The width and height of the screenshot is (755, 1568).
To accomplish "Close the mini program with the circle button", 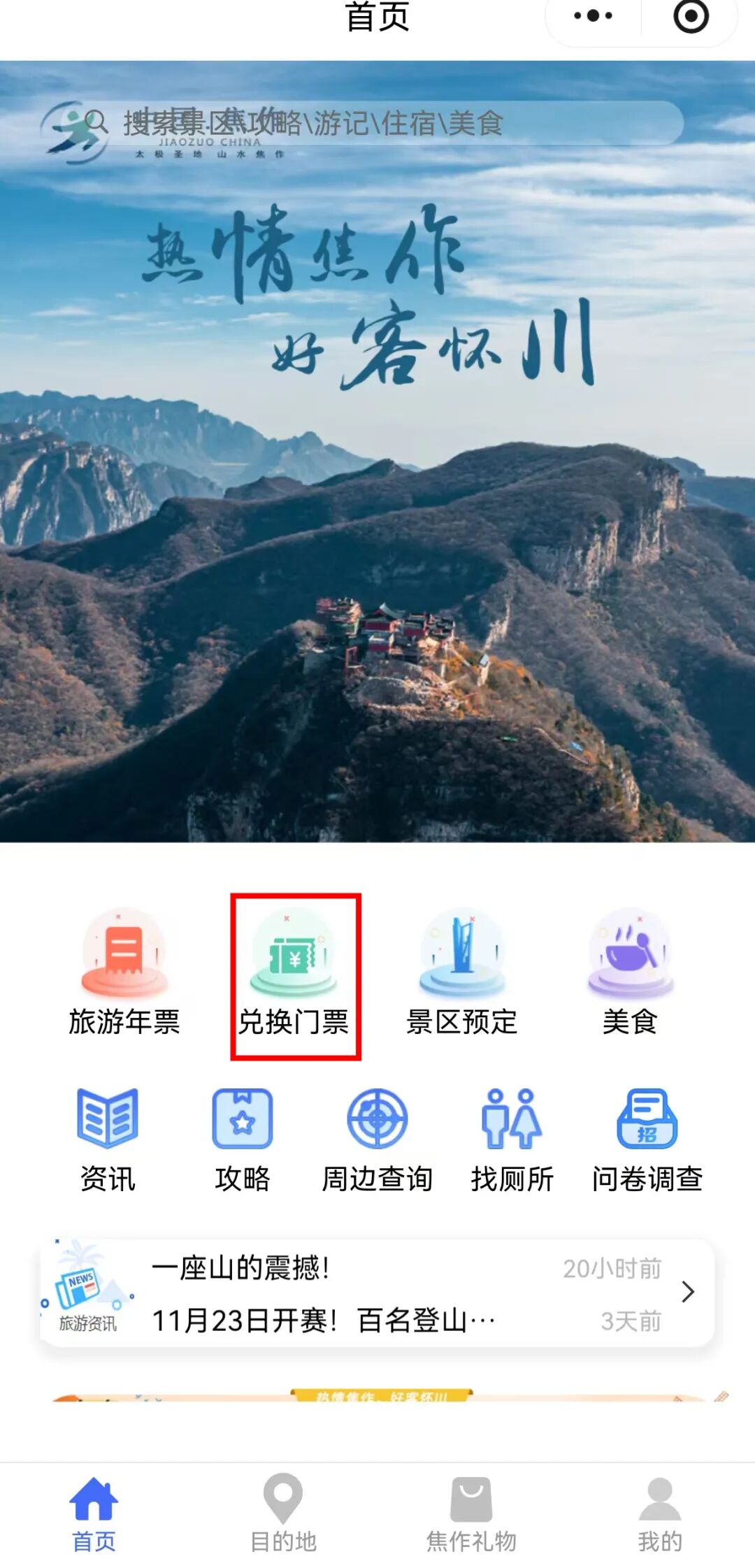I will [x=691, y=15].
